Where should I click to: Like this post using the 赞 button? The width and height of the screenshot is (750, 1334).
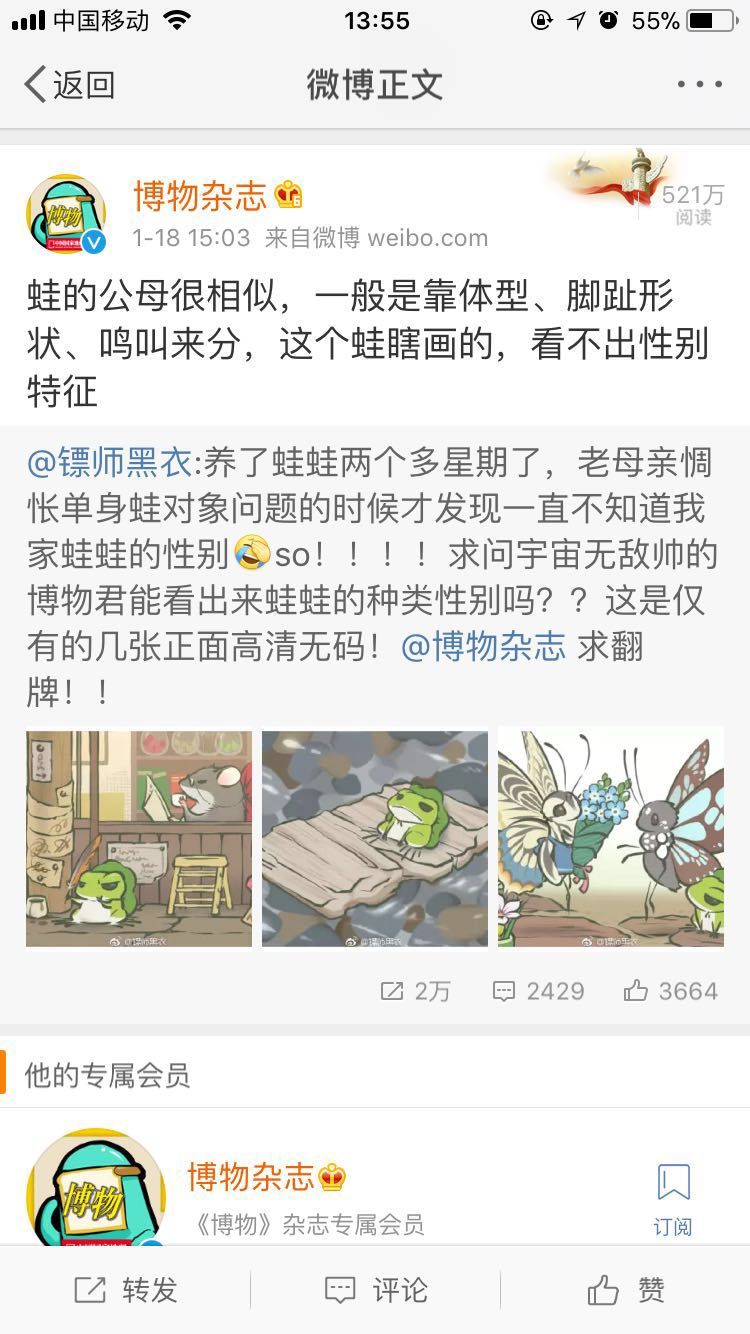[x=626, y=1290]
